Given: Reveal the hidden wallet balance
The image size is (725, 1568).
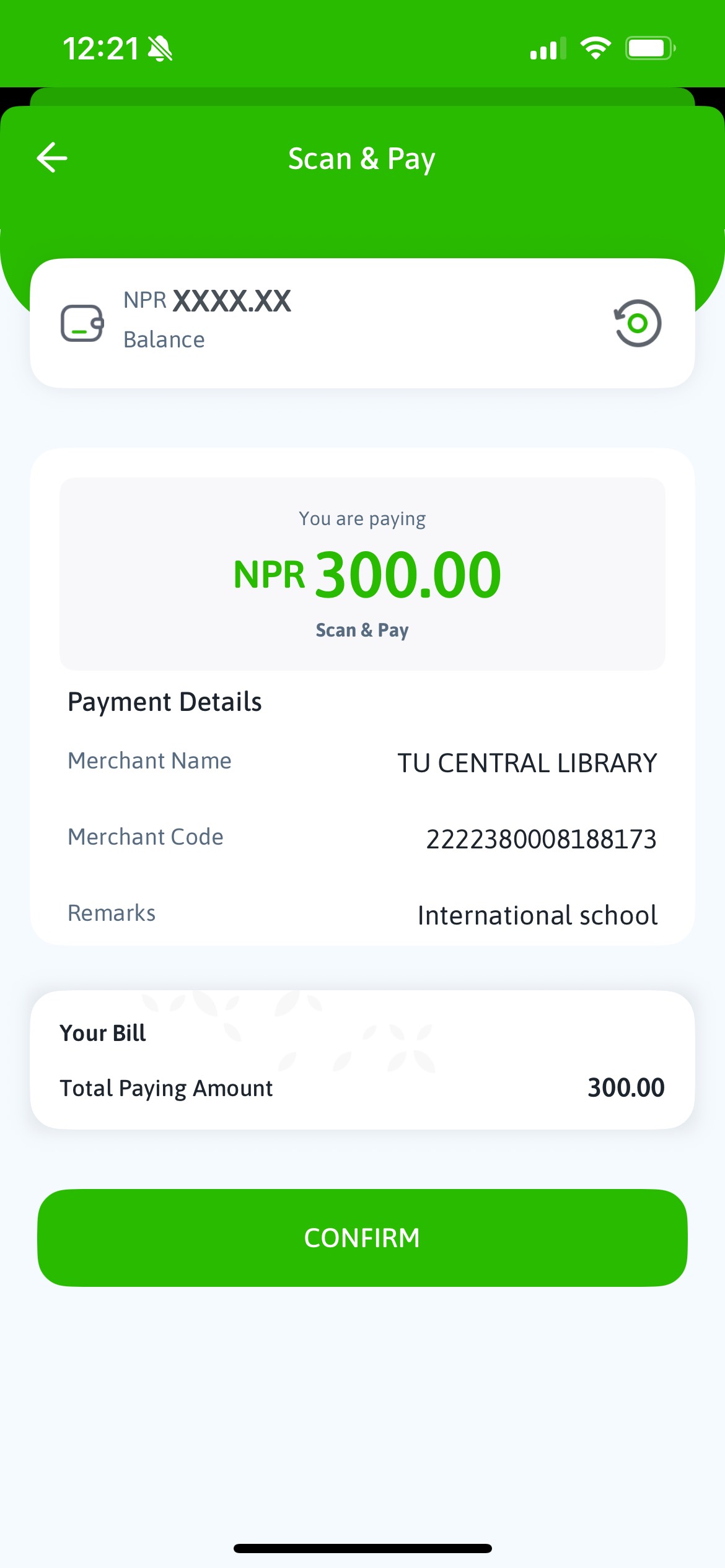Looking at the screenshot, I should coord(637,323).
